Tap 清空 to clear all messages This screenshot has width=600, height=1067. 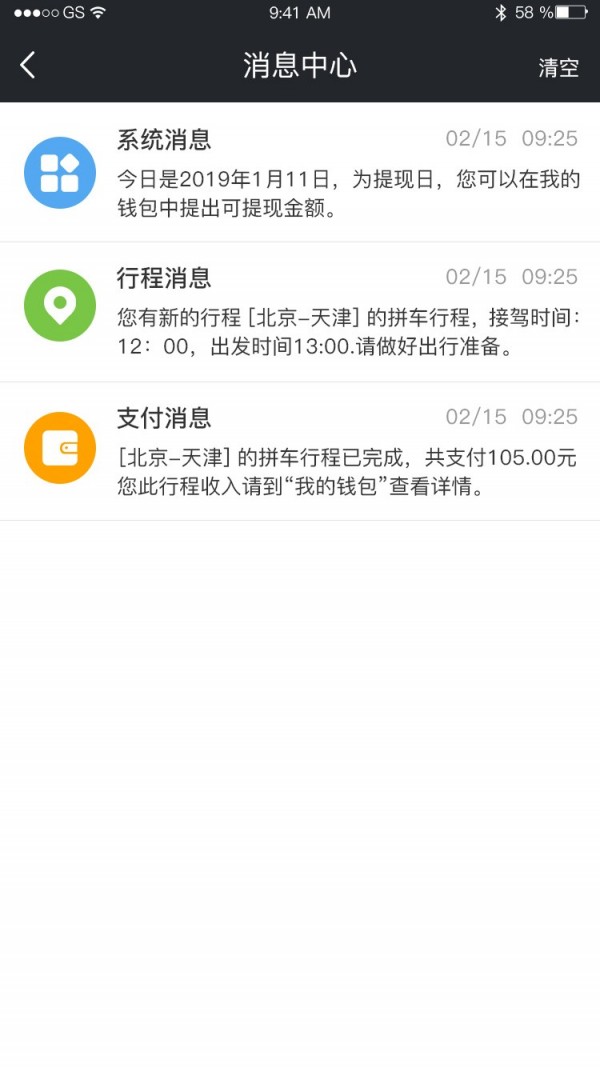(x=558, y=68)
